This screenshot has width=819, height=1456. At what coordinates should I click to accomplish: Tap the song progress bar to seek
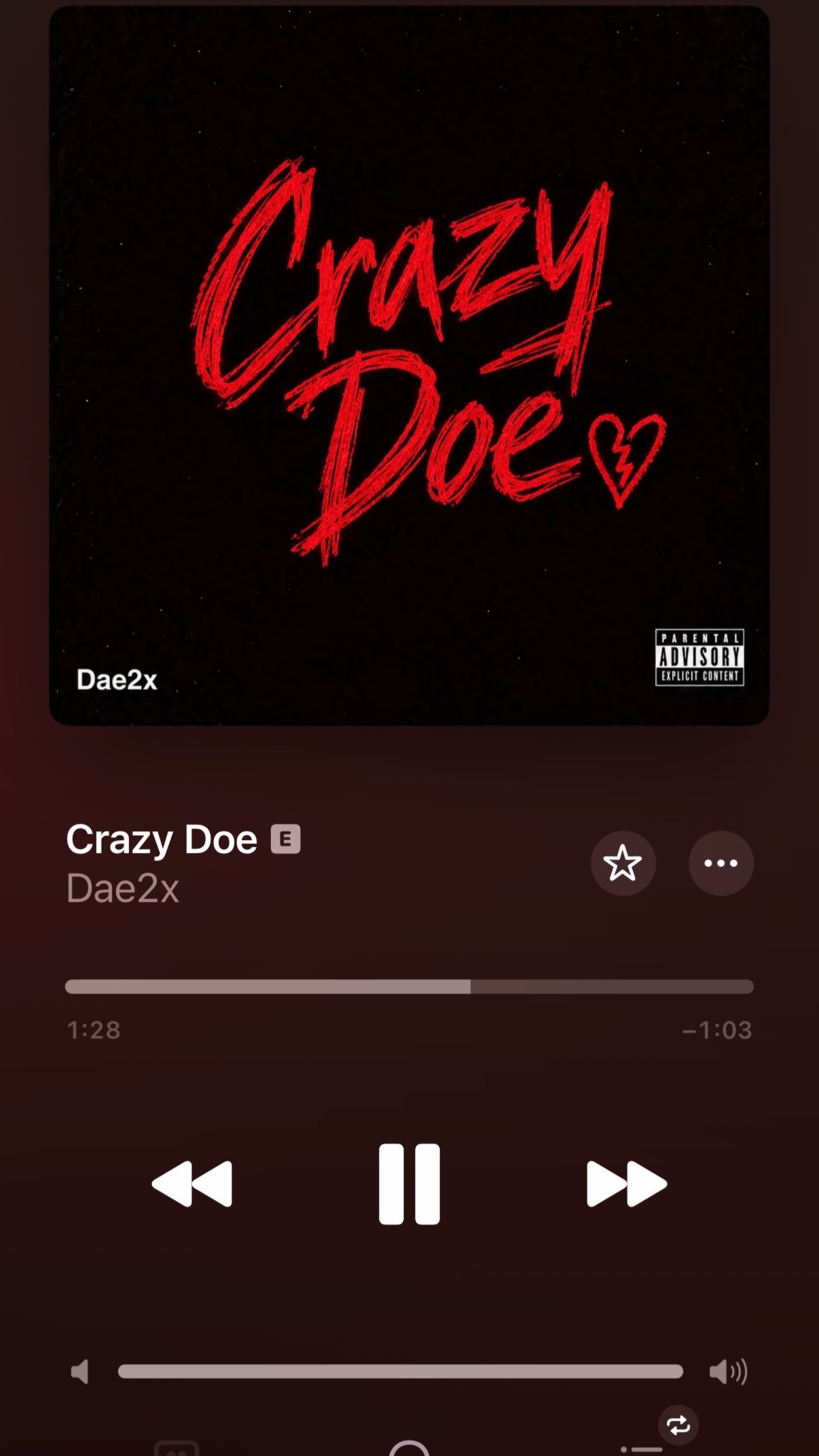409,987
